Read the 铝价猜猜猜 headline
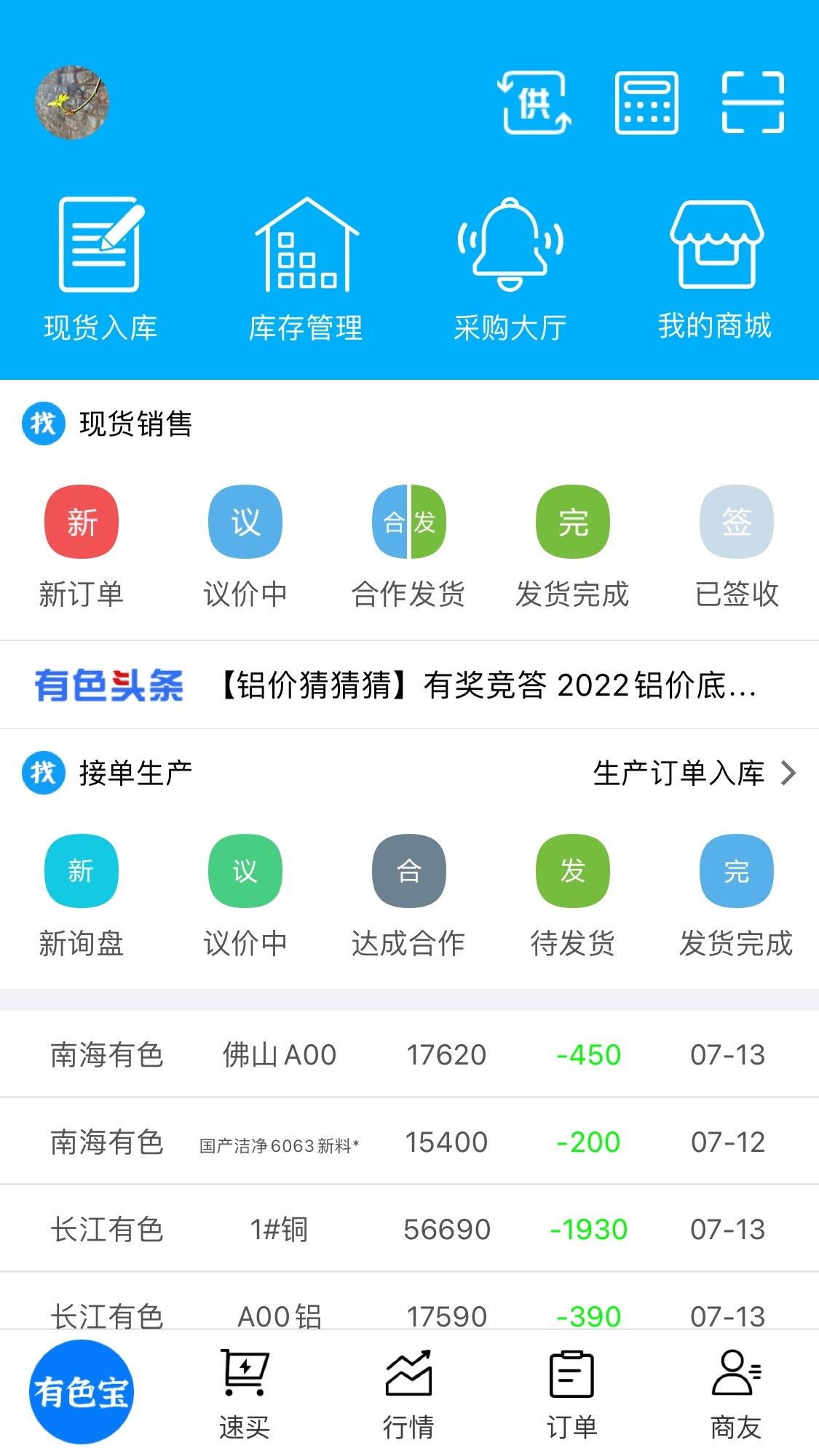The image size is (819, 1456). click(x=488, y=685)
